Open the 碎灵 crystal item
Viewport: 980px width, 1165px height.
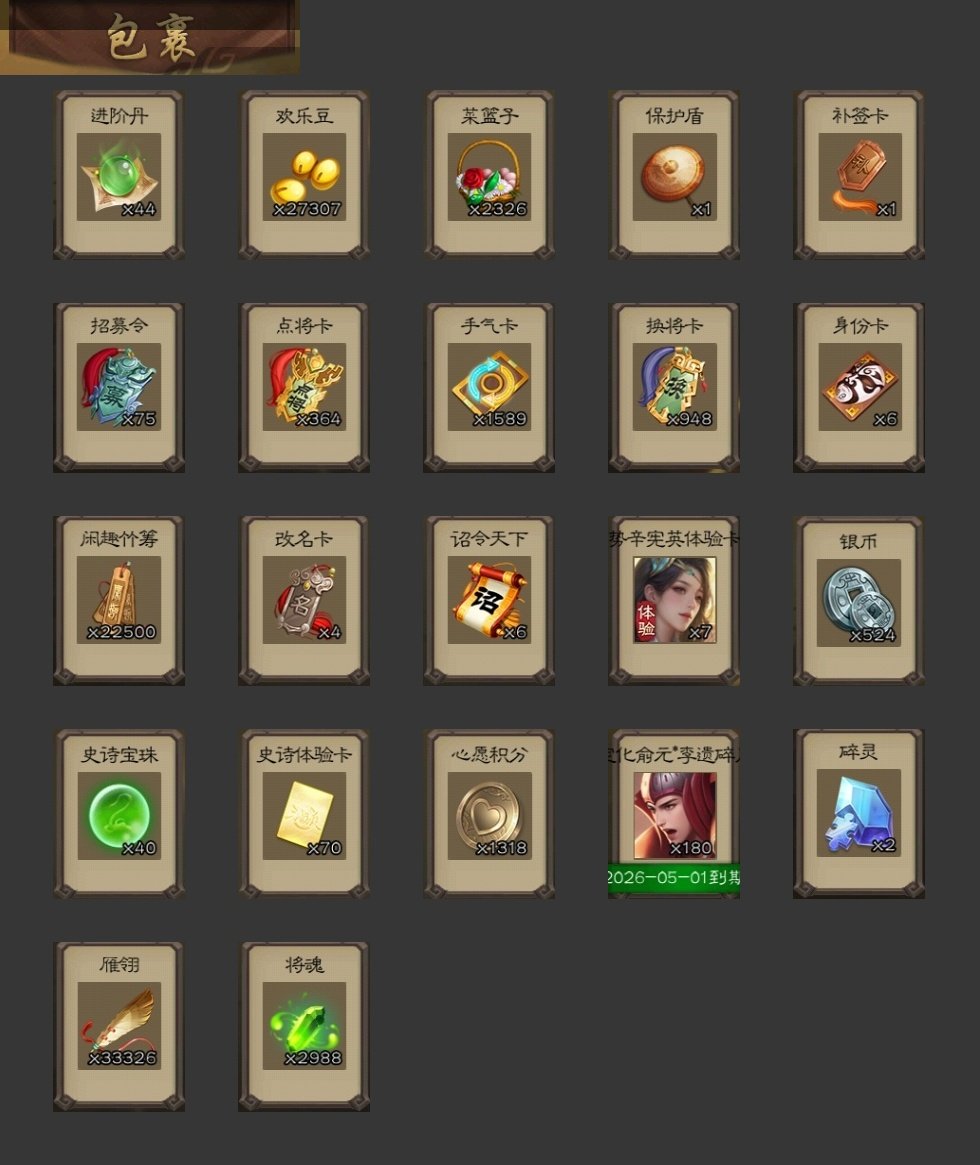point(859,812)
